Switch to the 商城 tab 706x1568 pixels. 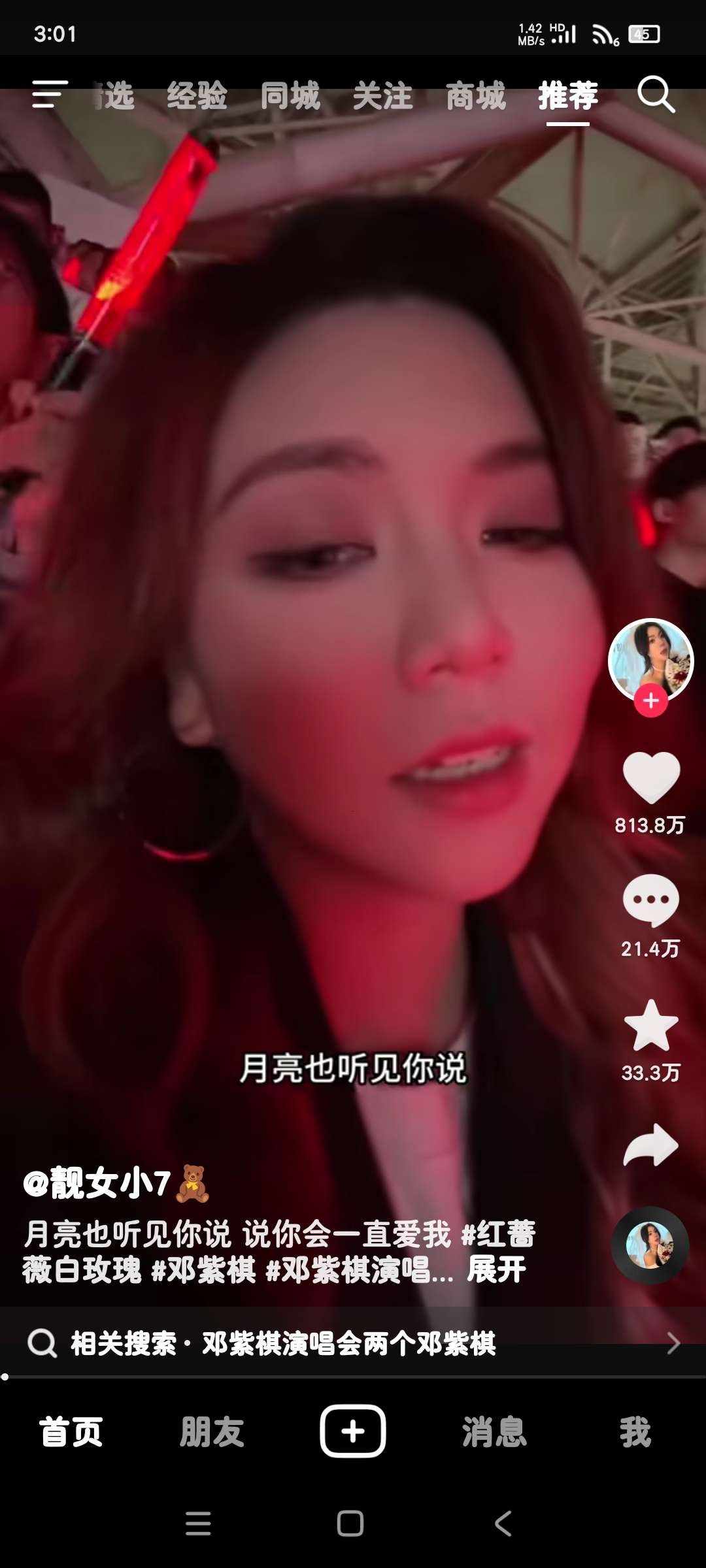pyautogui.click(x=476, y=96)
